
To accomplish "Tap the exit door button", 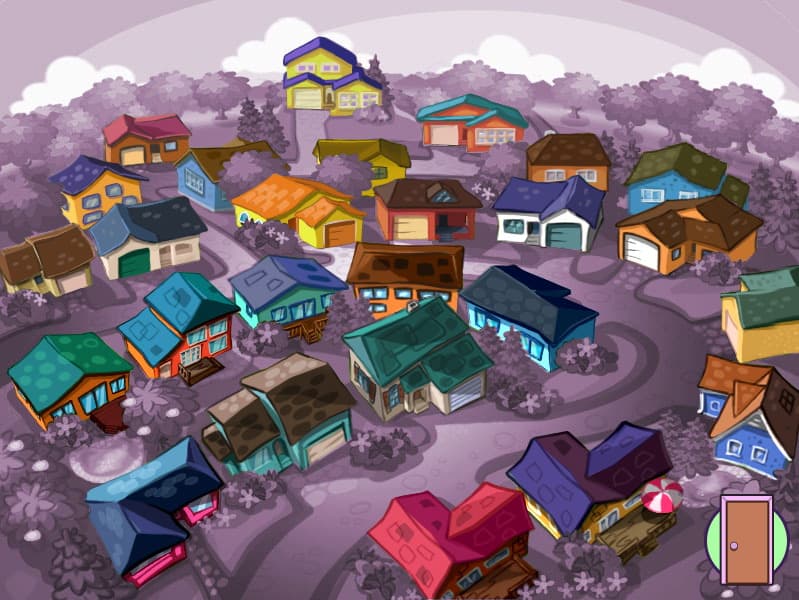I will click(x=746, y=540).
